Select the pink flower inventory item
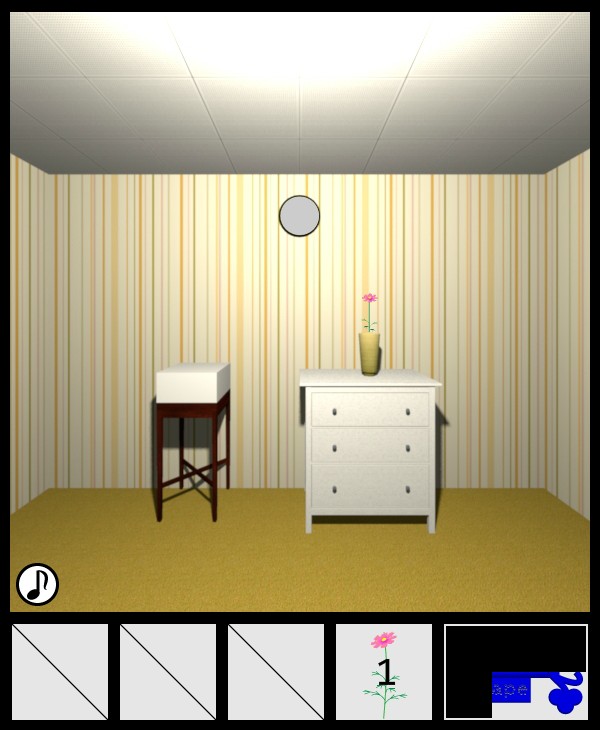This screenshot has height=730, width=600. coord(384,672)
